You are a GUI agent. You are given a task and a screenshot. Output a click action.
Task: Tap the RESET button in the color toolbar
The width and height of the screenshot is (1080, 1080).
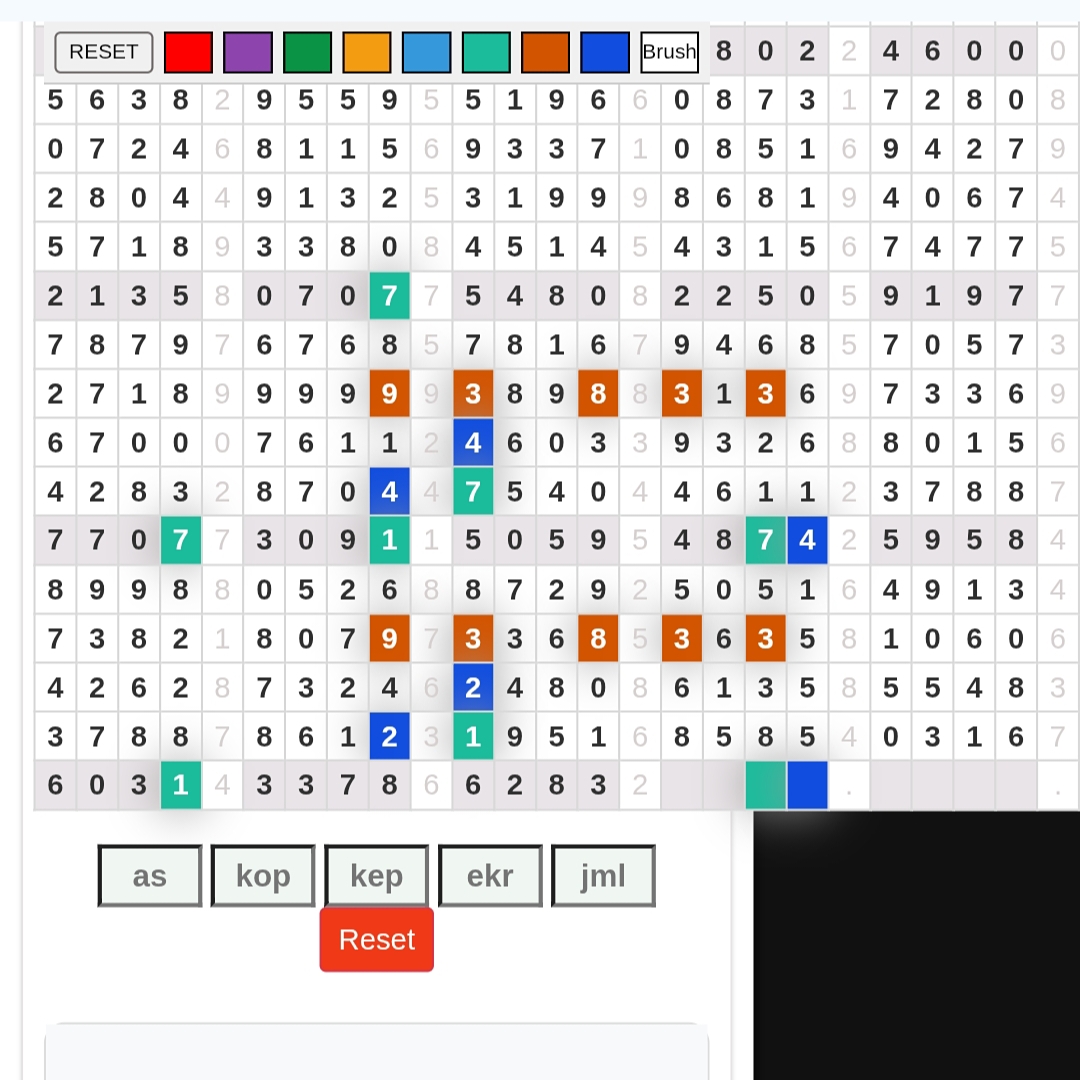(x=104, y=52)
